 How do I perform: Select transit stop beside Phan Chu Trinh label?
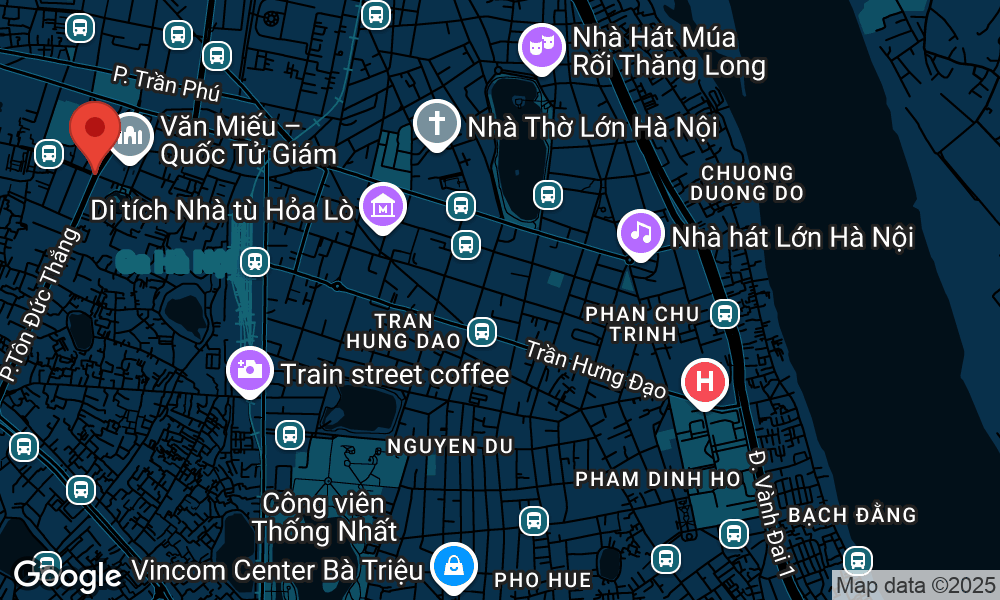724,314
